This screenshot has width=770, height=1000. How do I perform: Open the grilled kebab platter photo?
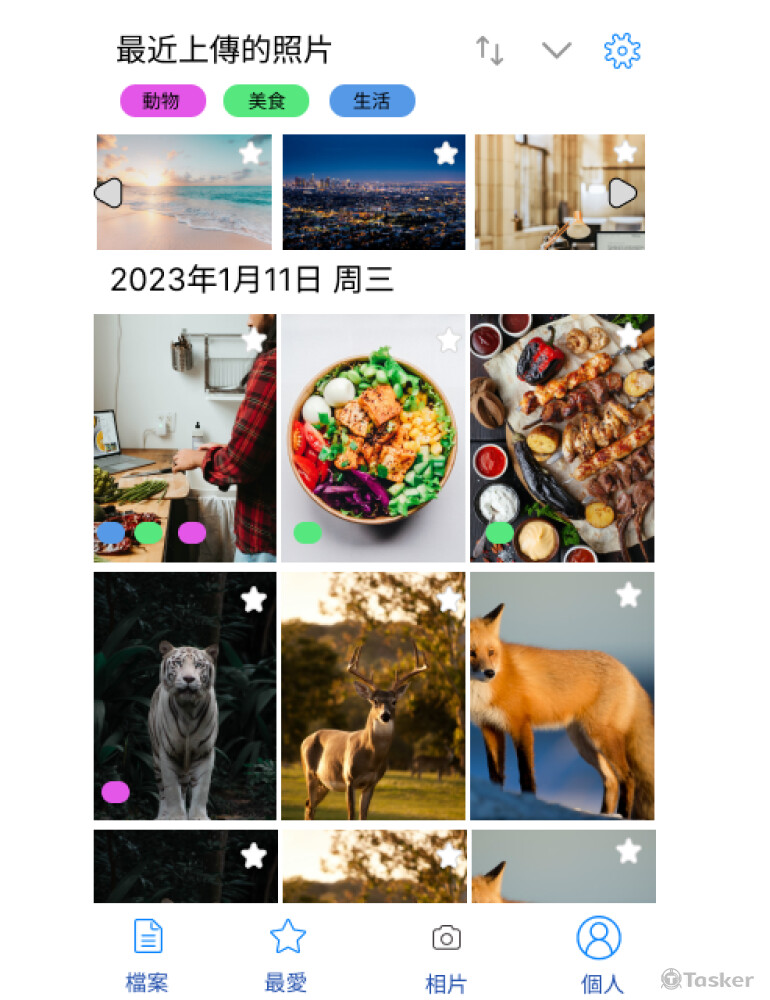tap(562, 440)
